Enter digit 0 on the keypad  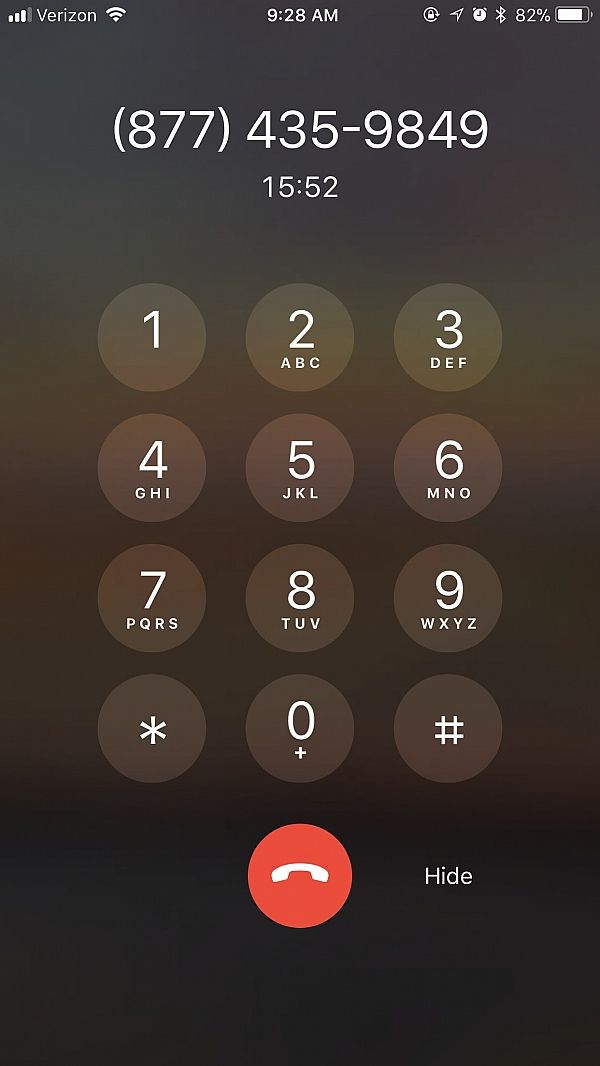tap(300, 728)
